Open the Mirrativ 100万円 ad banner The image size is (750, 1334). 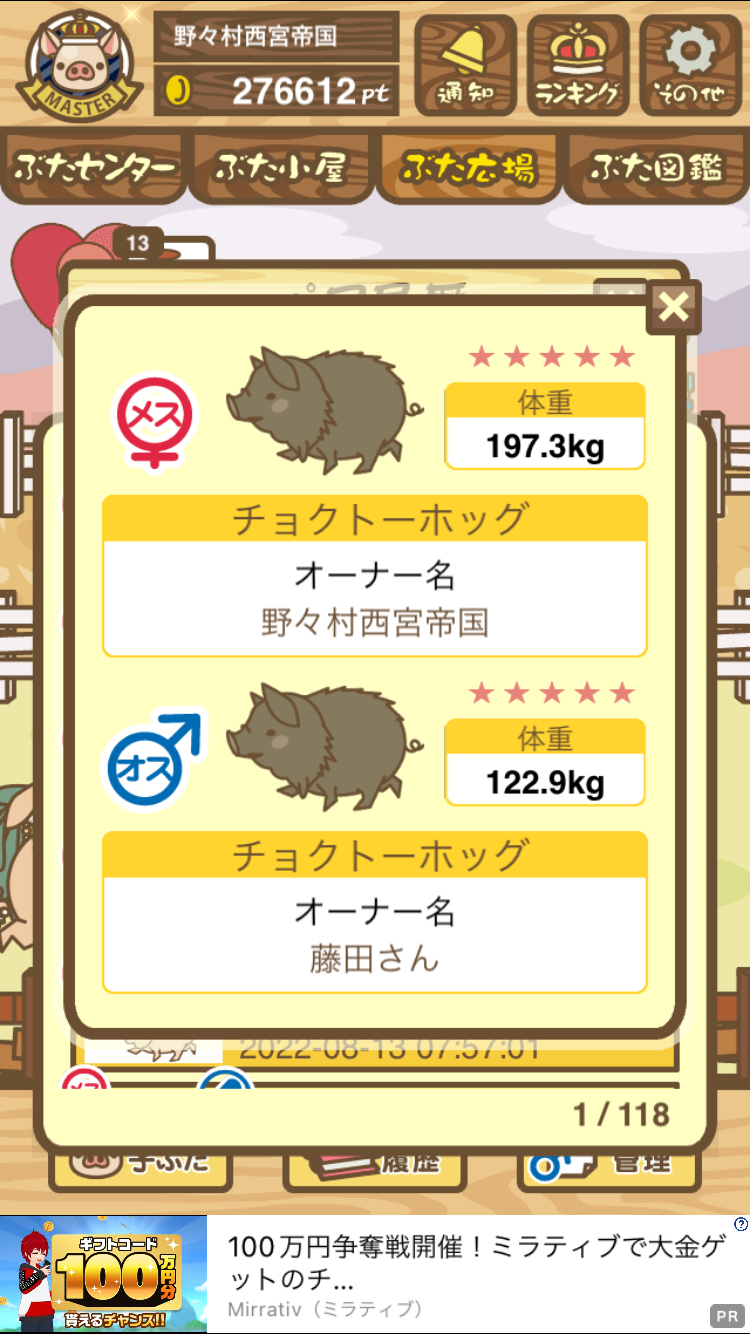click(x=375, y=1274)
